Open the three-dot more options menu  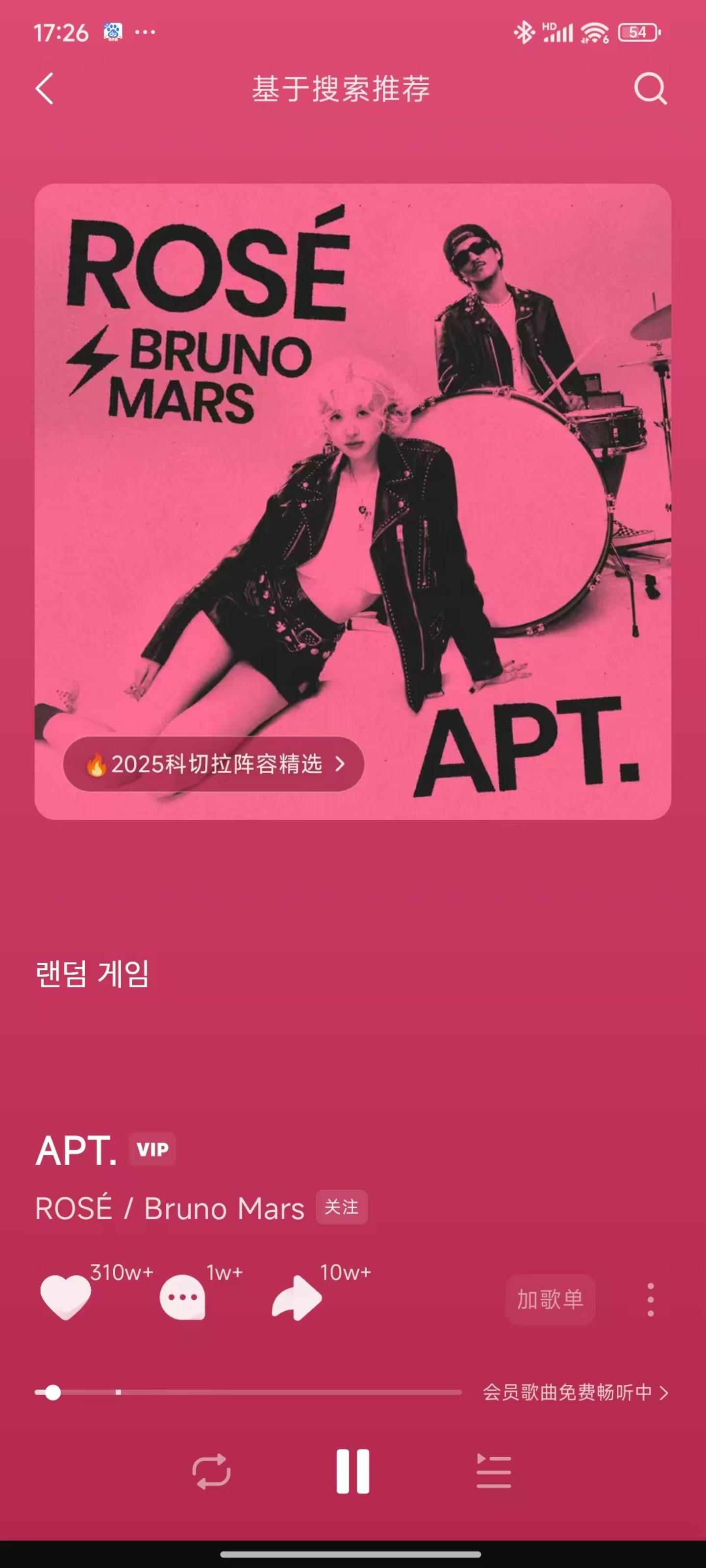650,1299
